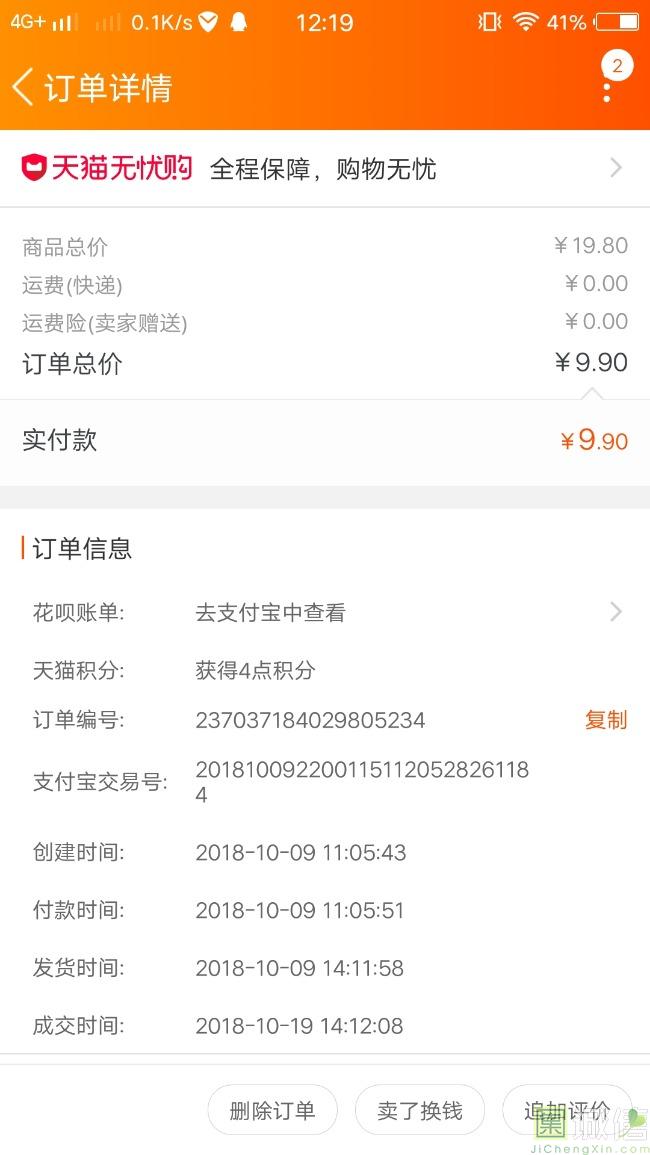Go back from order details

click(x=23, y=88)
